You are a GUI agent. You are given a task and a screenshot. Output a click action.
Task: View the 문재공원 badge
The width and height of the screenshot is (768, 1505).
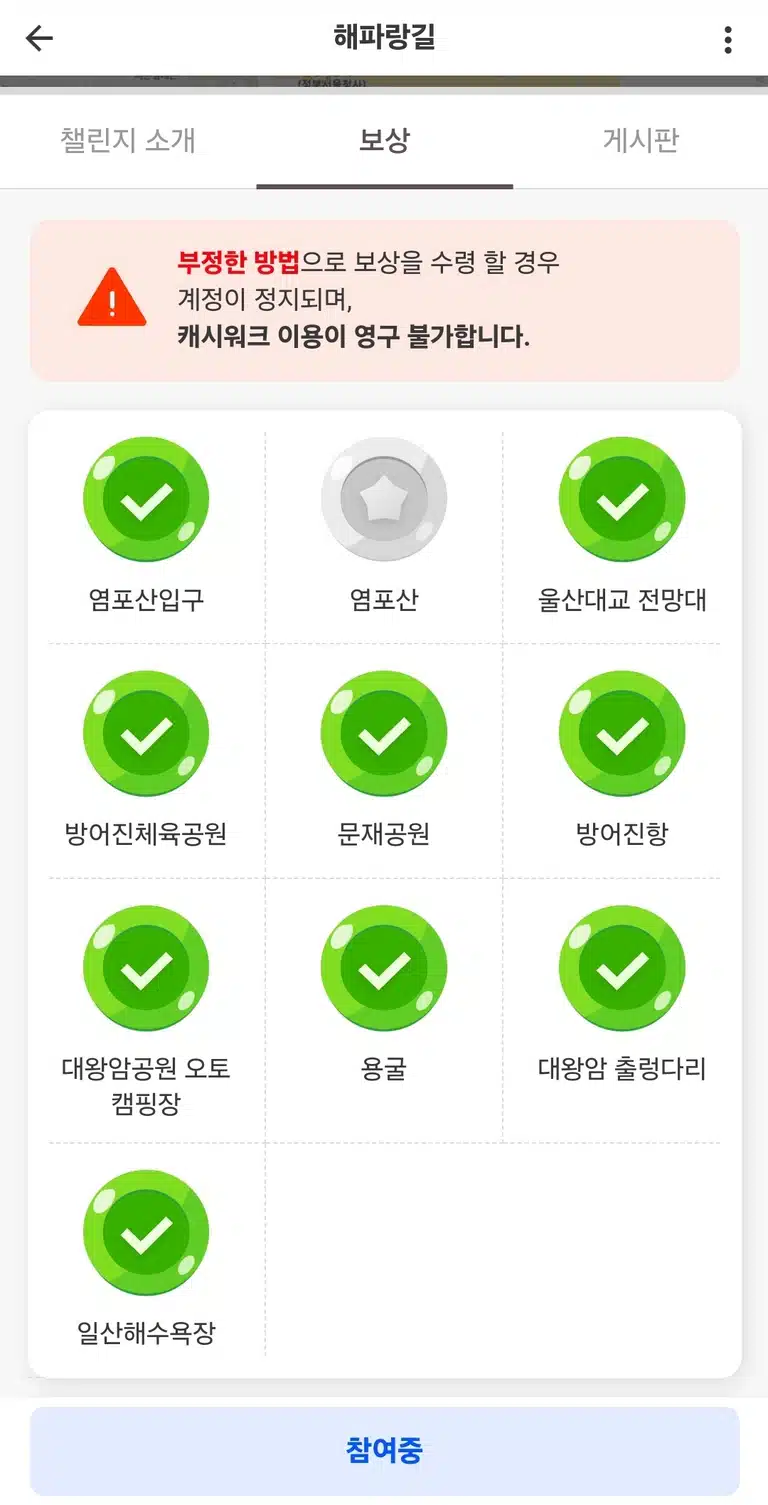click(384, 735)
